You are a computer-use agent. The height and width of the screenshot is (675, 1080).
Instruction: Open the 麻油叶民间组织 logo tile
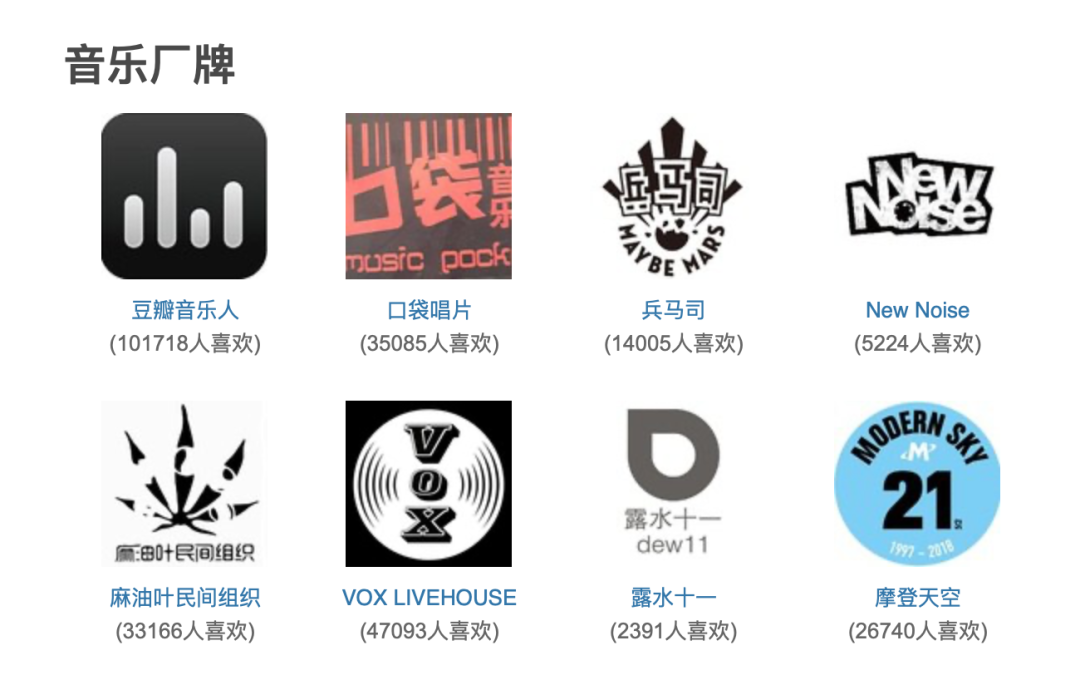184,484
